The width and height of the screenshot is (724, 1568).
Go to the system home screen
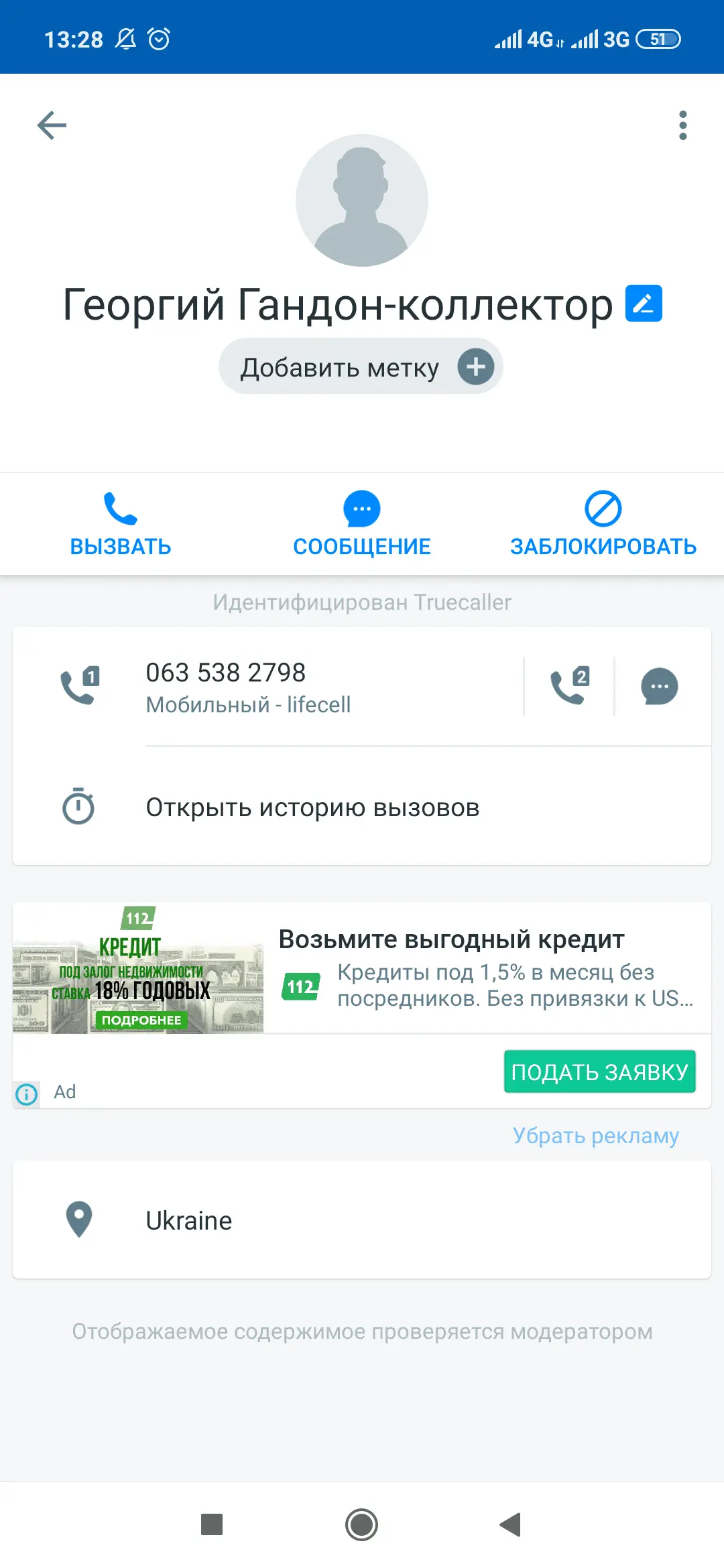coord(362,1524)
